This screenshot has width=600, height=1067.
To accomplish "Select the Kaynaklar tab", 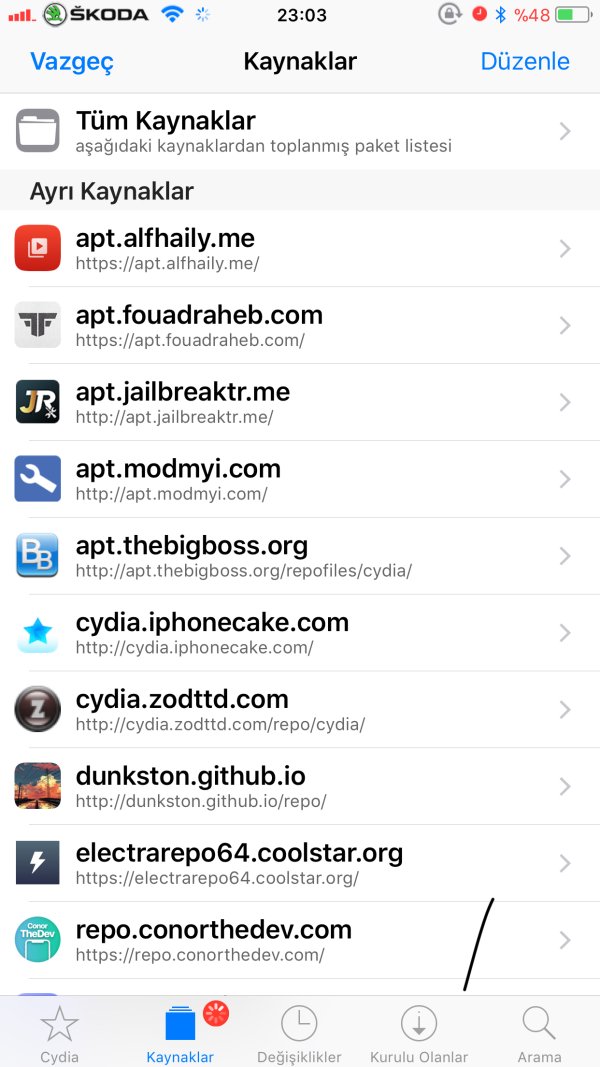I will (x=180, y=1033).
